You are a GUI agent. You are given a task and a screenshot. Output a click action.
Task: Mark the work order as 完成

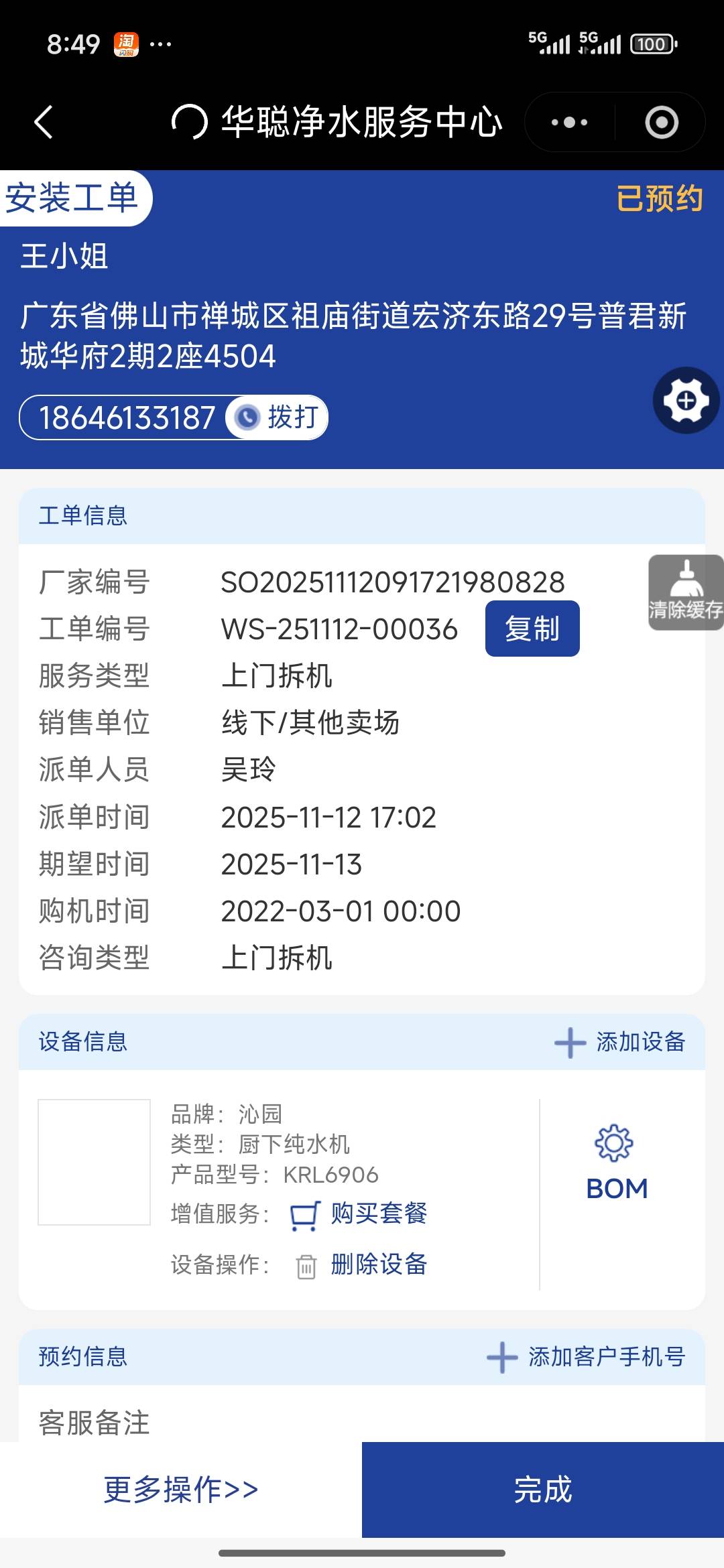543,1489
